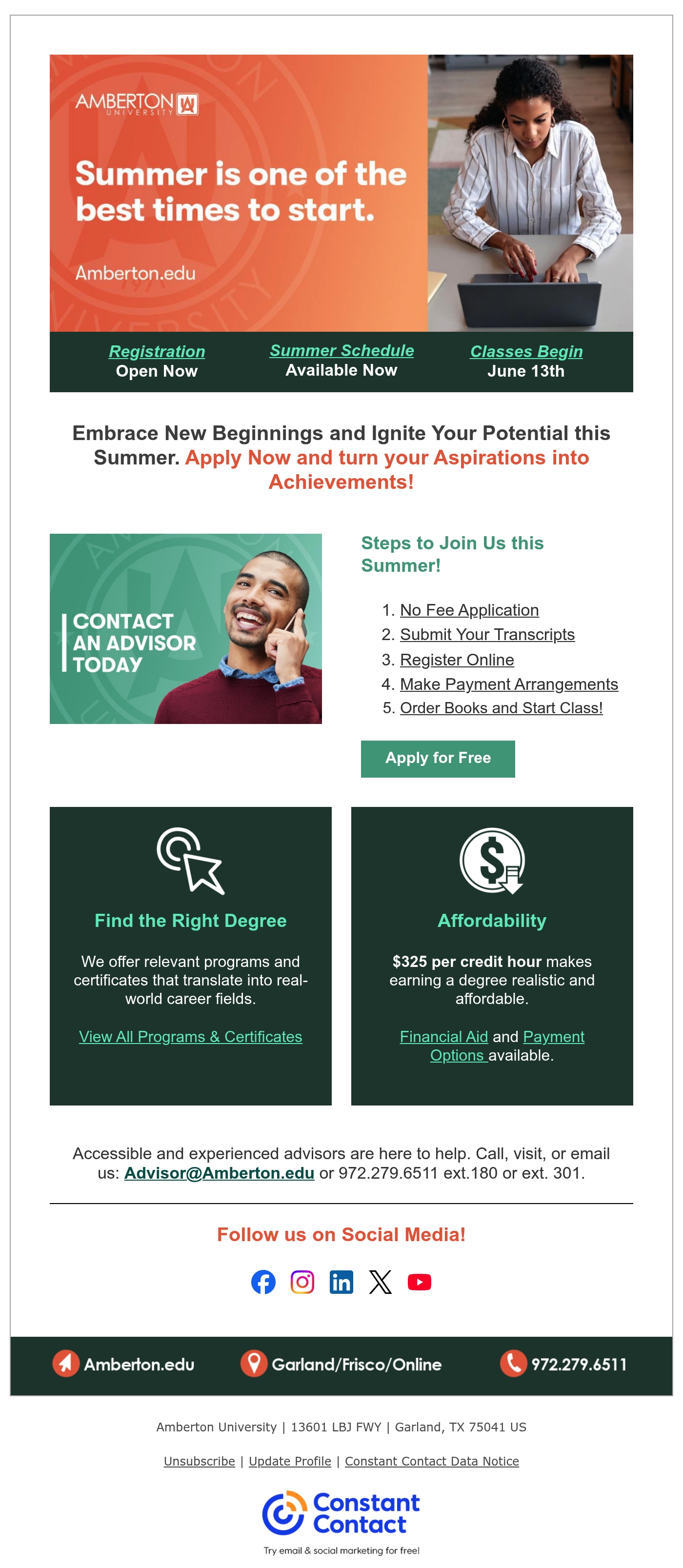Open the Payment Options link
The height and width of the screenshot is (1568, 683).
tap(507, 1045)
